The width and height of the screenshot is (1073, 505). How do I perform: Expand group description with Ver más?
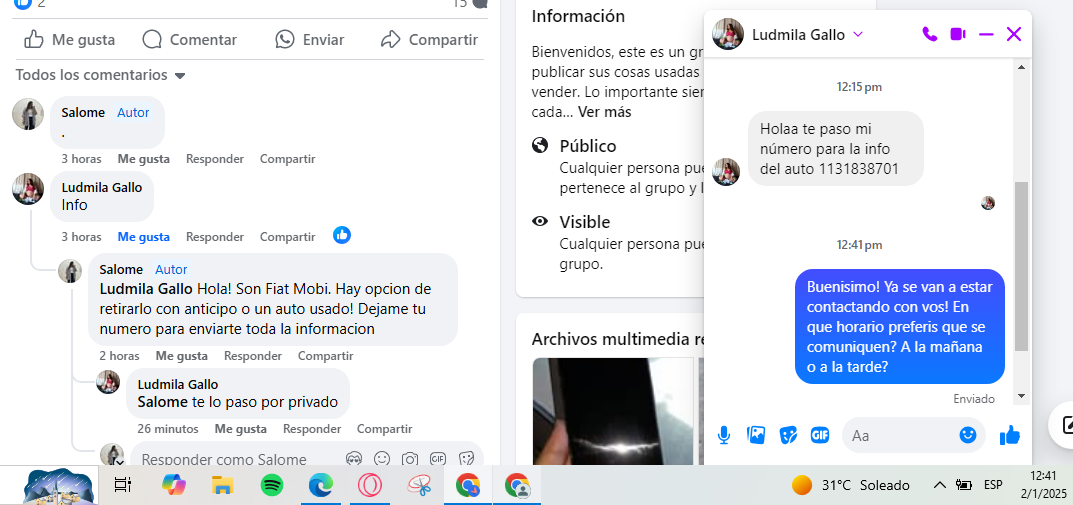coord(604,112)
